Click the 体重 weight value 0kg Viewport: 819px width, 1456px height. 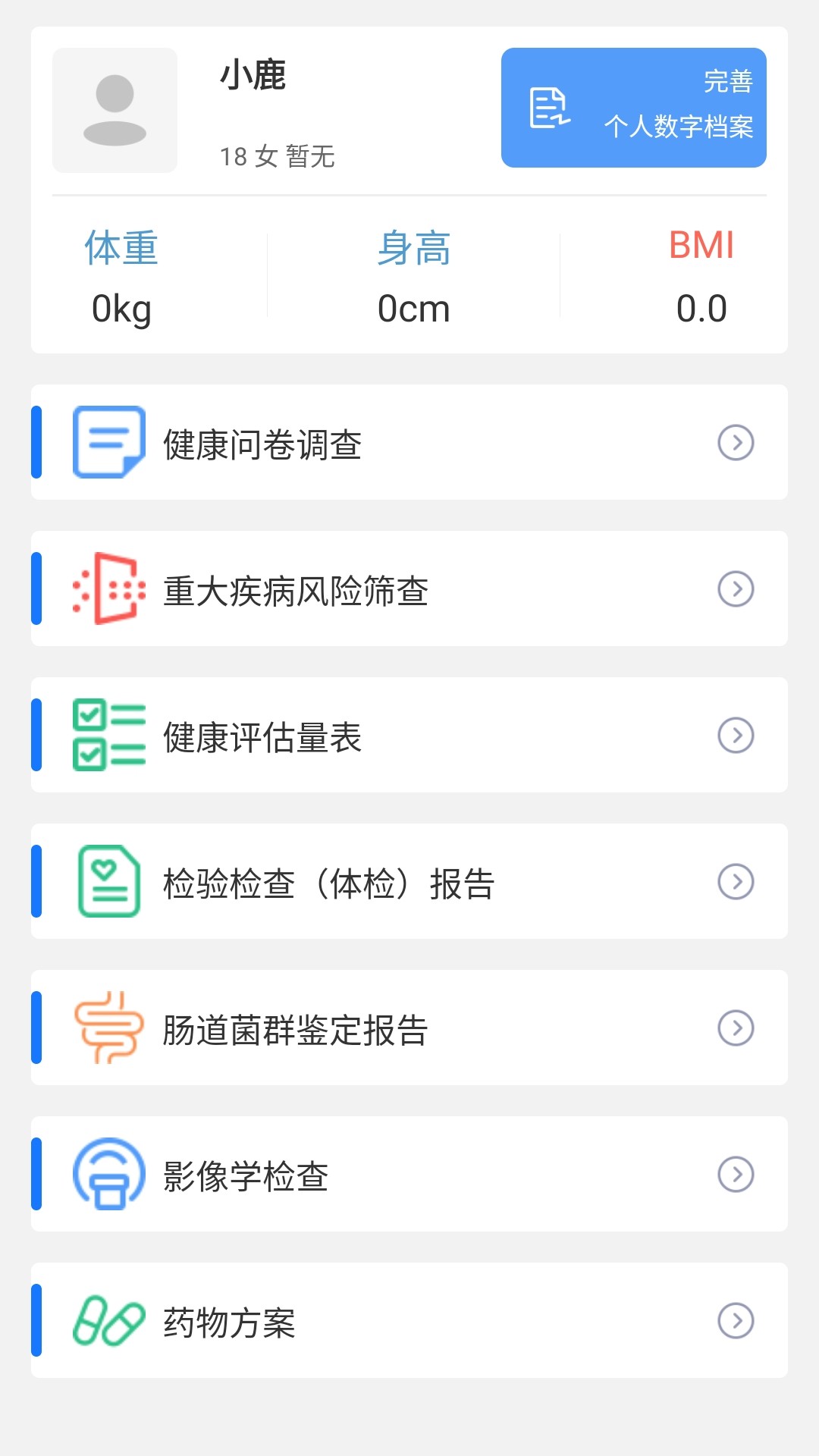pyautogui.click(x=122, y=308)
